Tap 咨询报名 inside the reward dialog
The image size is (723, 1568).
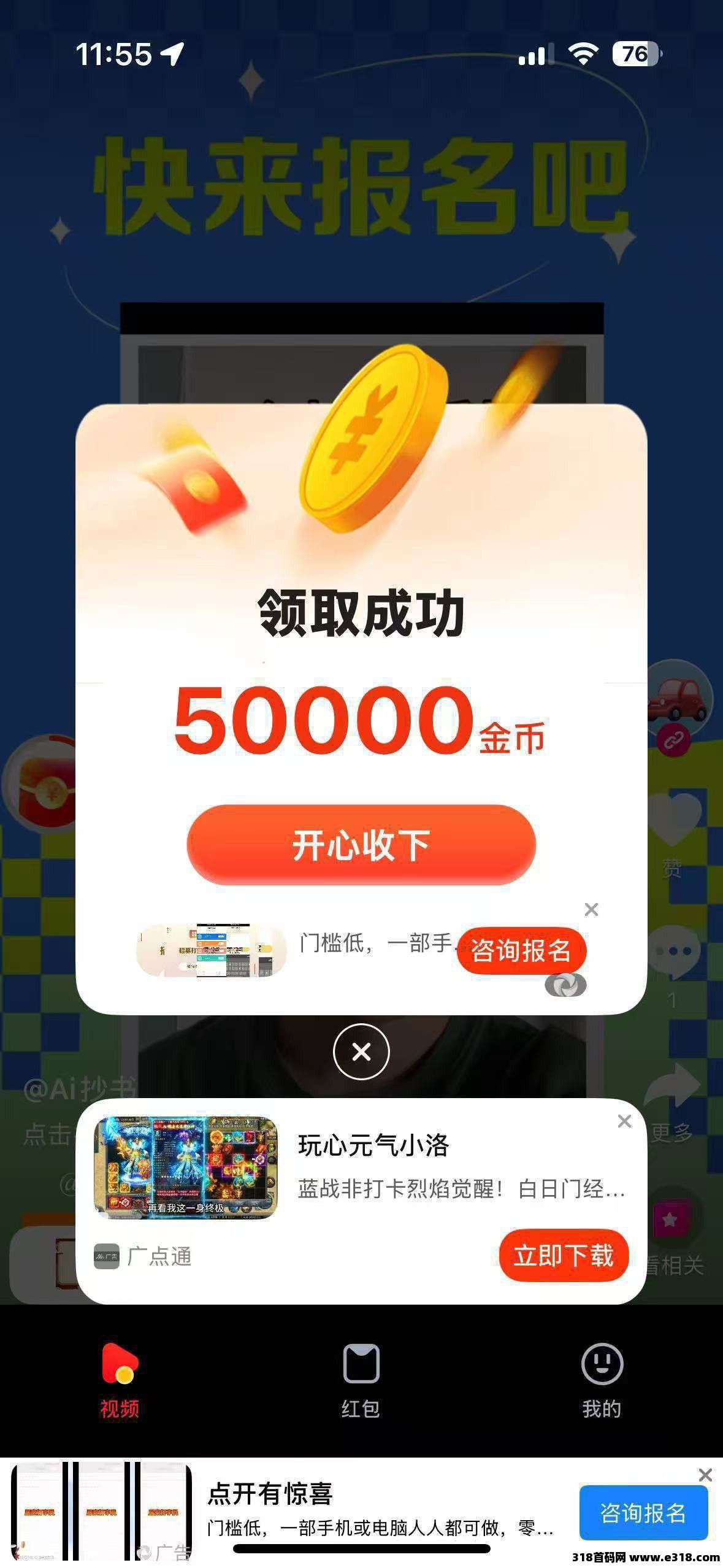521,950
